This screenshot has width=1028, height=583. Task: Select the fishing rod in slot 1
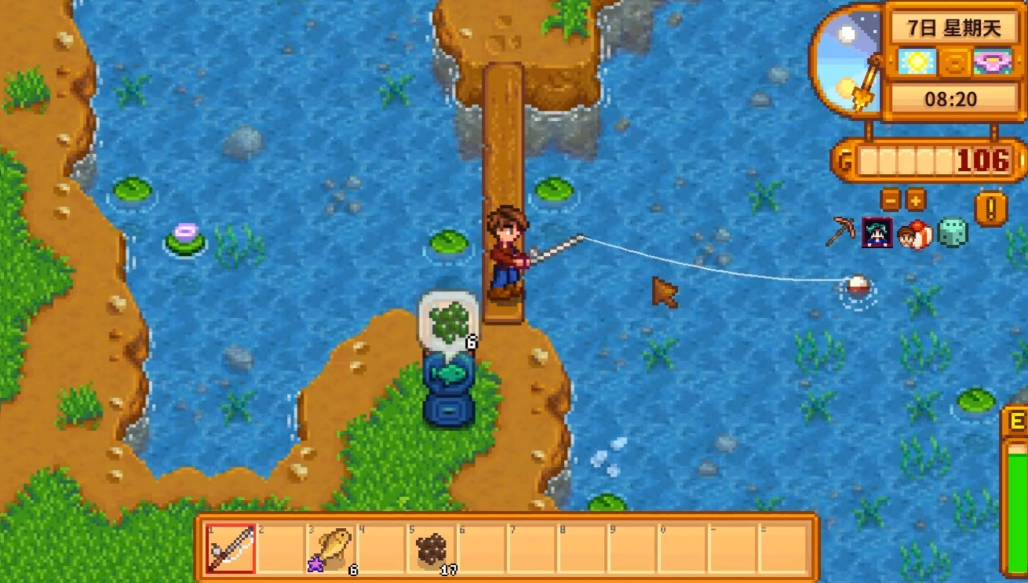pos(231,548)
